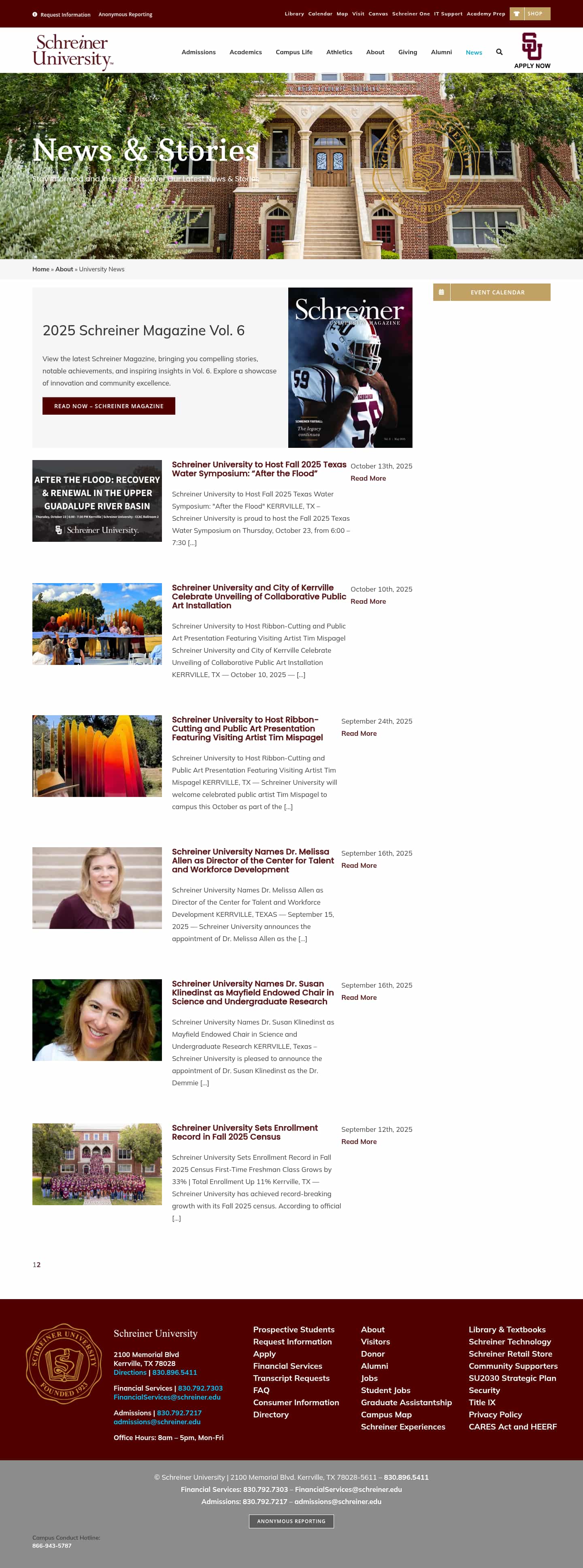This screenshot has width=583, height=1568.
Task: Open the Dr. Melissa Allen article thumbnail
Action: [97, 888]
